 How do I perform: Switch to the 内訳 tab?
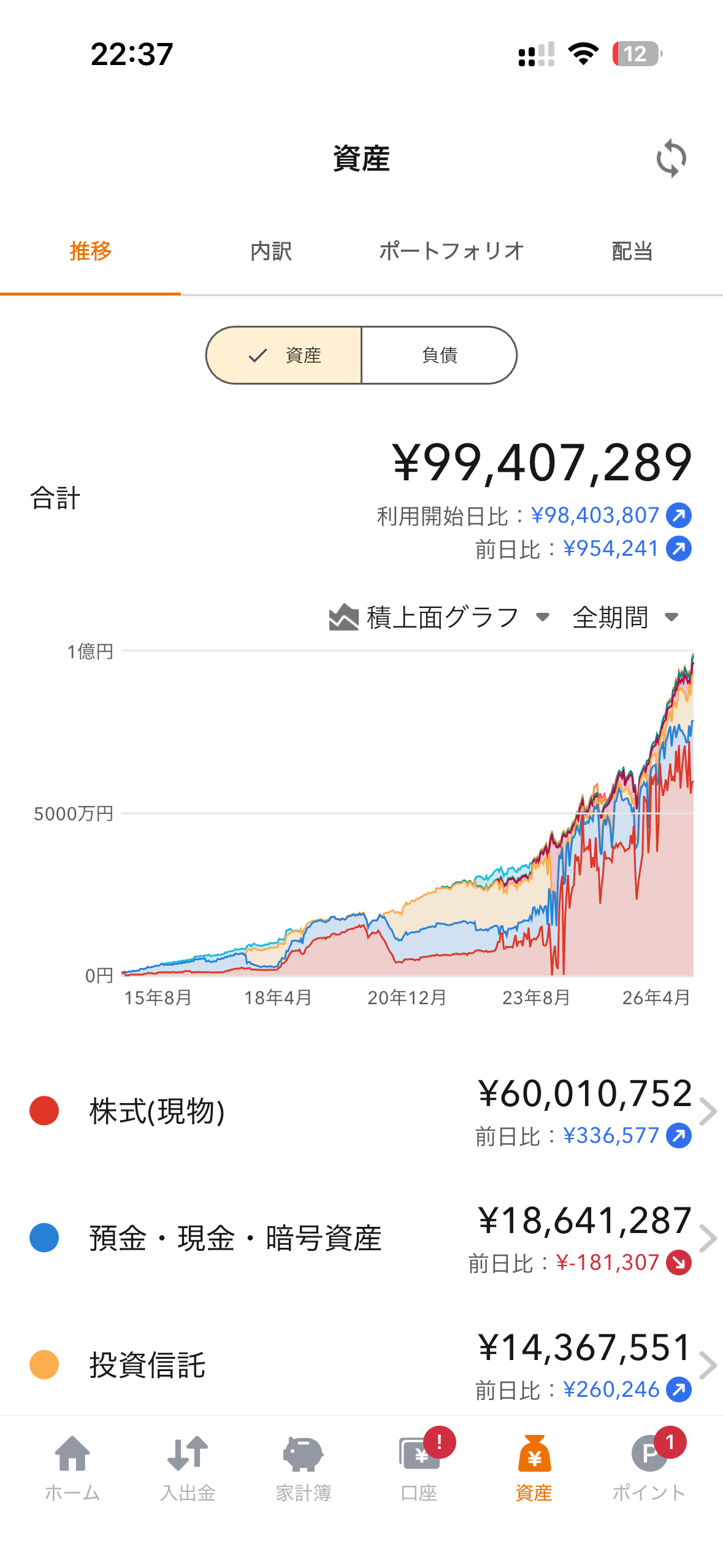click(x=270, y=252)
